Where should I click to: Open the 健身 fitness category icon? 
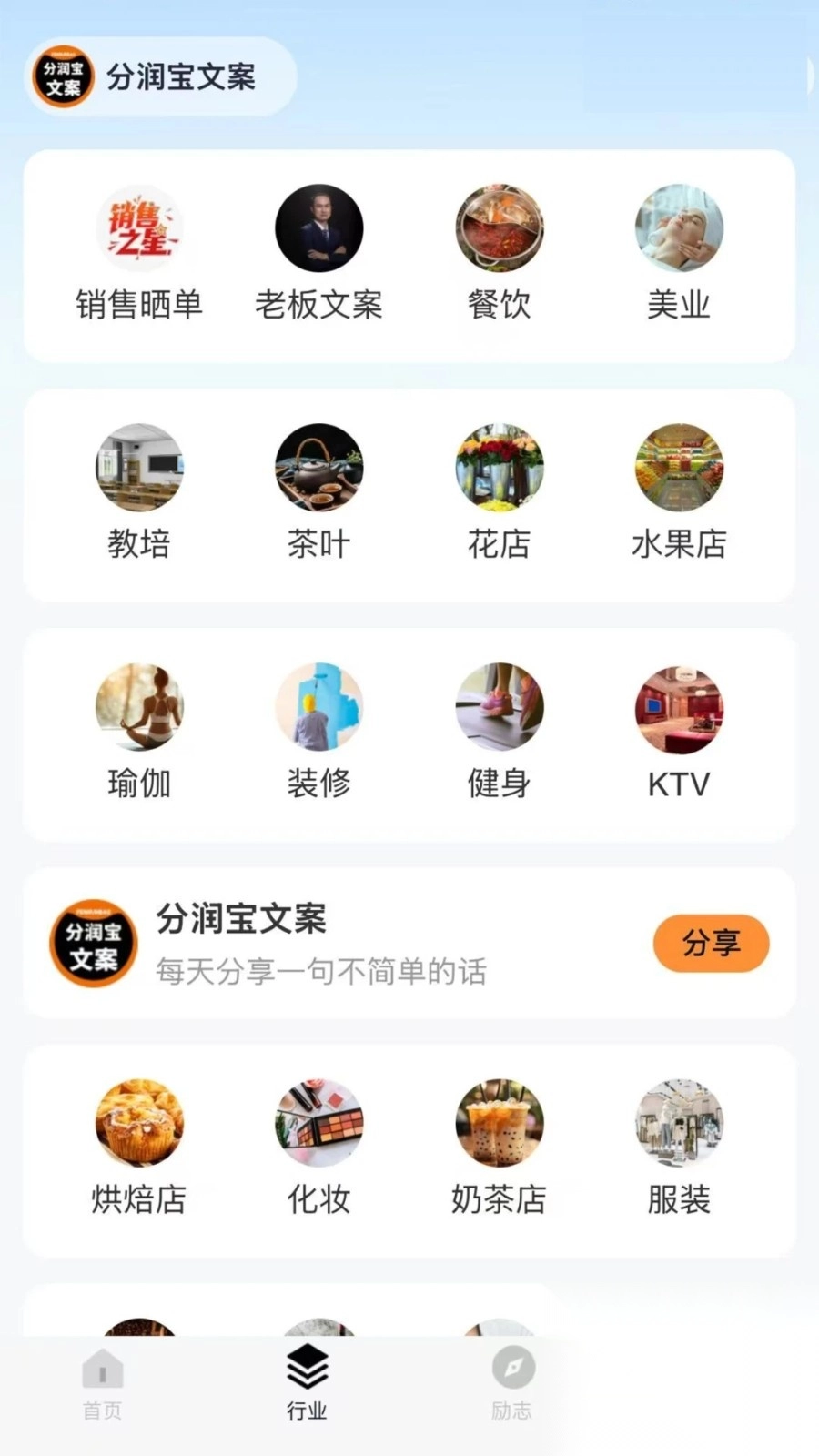pos(500,708)
